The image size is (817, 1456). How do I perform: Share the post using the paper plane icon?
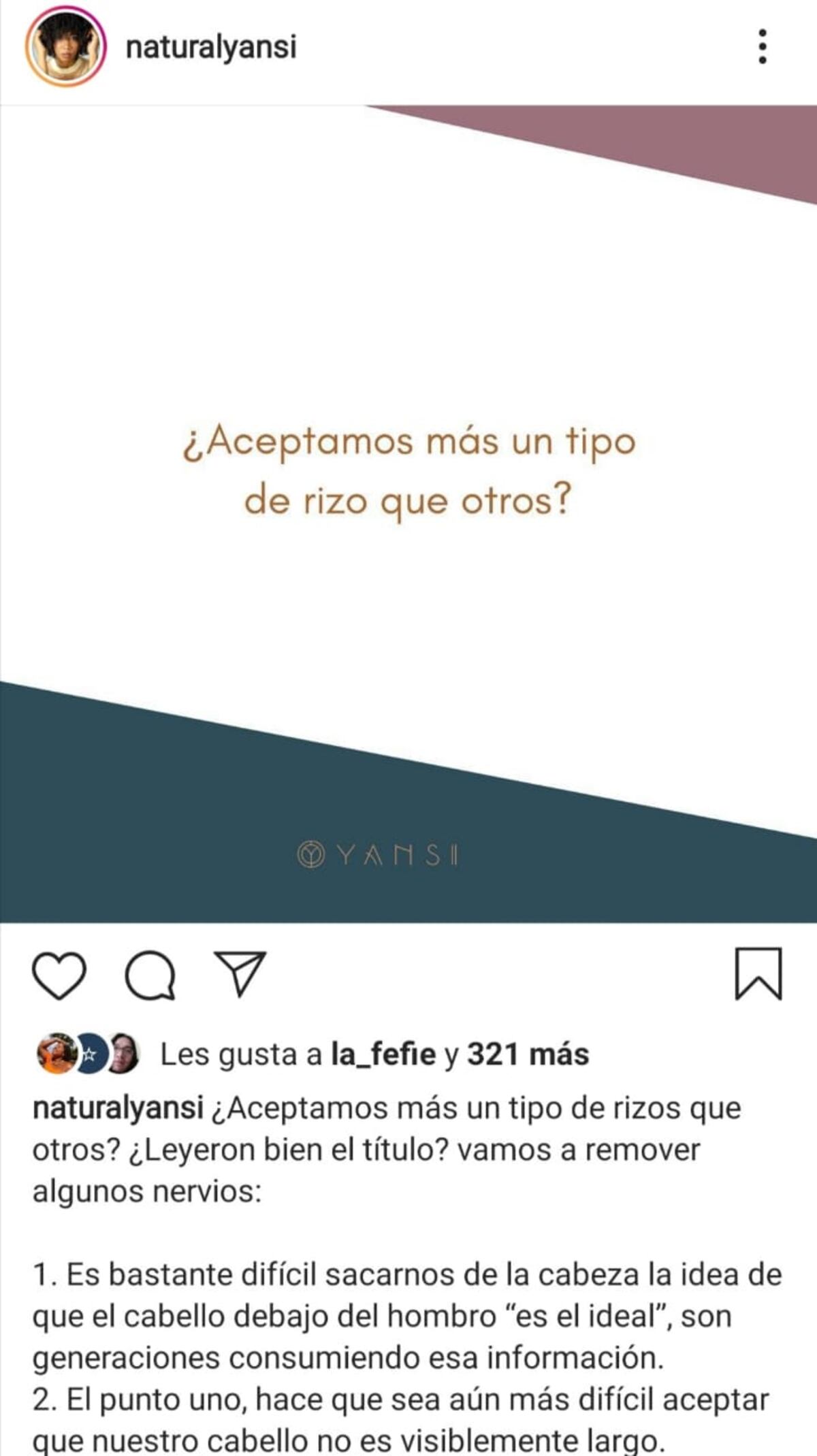(x=240, y=975)
